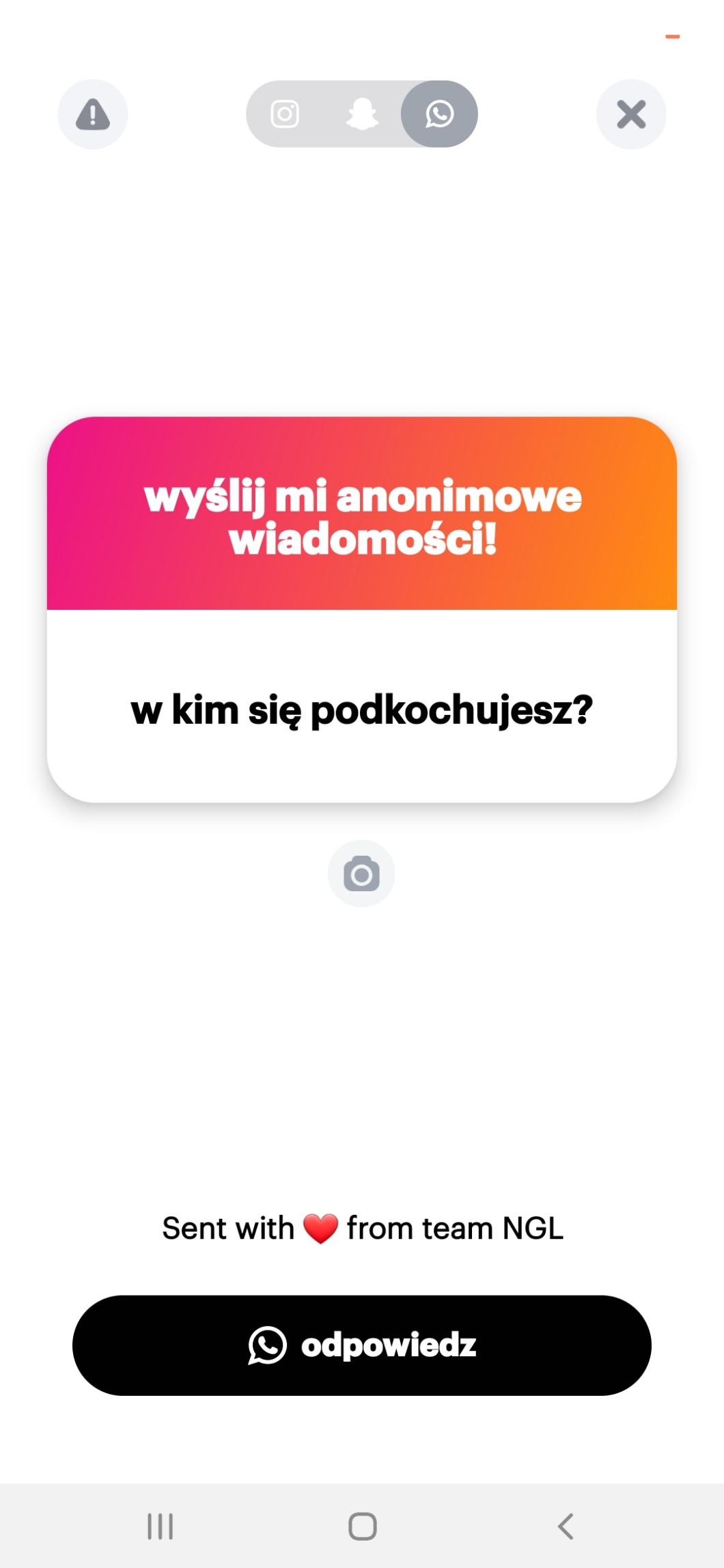
Task: Tap the report warning icon
Action: pos(93,114)
